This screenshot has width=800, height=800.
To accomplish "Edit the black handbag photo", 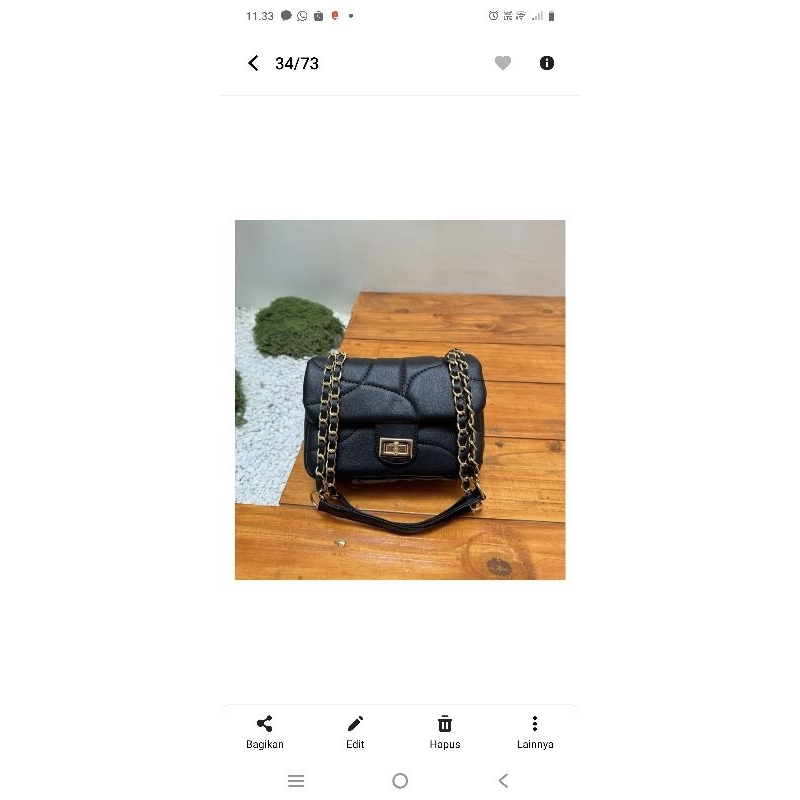I will 355,731.
